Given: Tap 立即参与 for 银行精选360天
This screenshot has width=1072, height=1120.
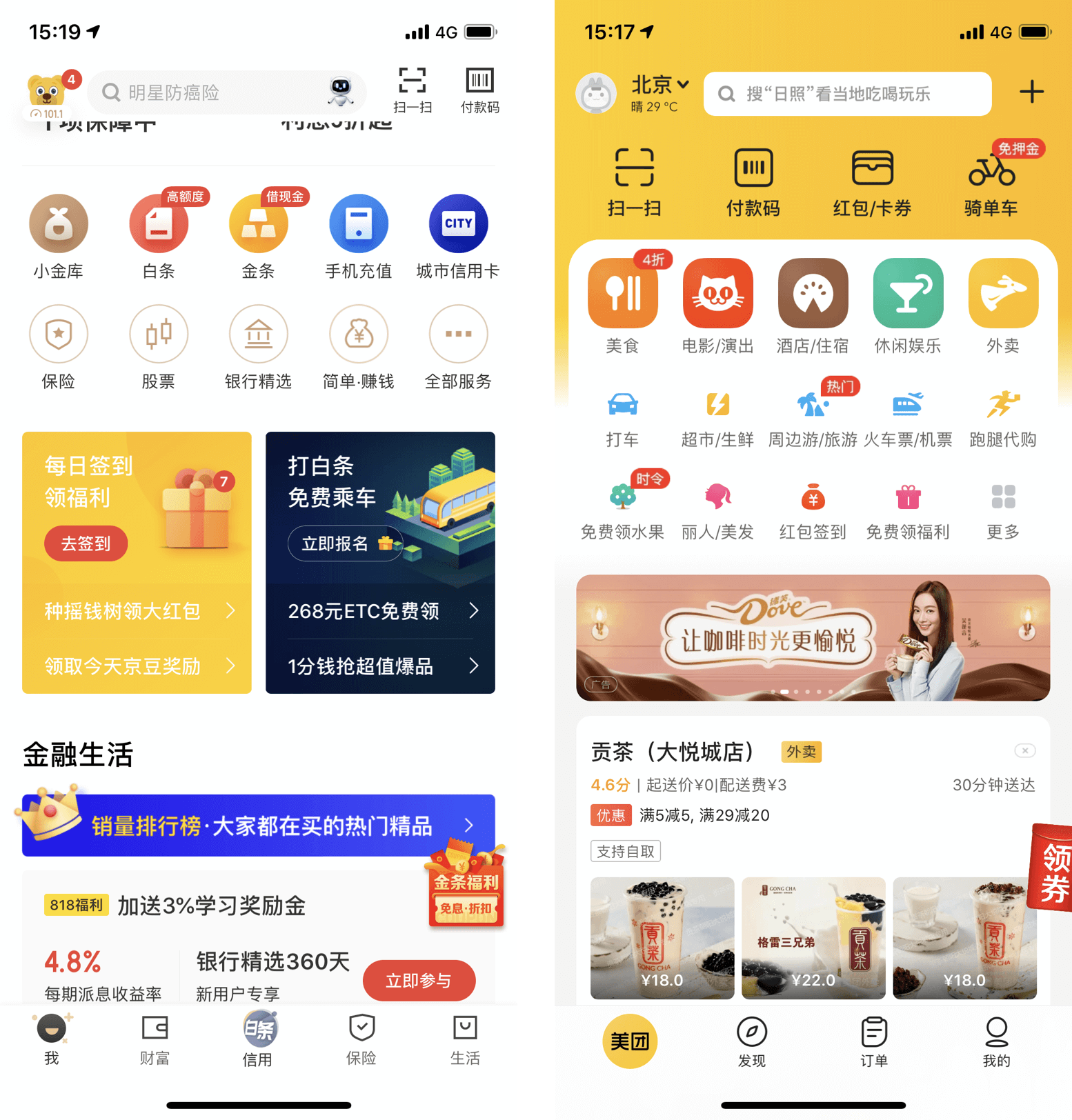Looking at the screenshot, I should click(419, 980).
